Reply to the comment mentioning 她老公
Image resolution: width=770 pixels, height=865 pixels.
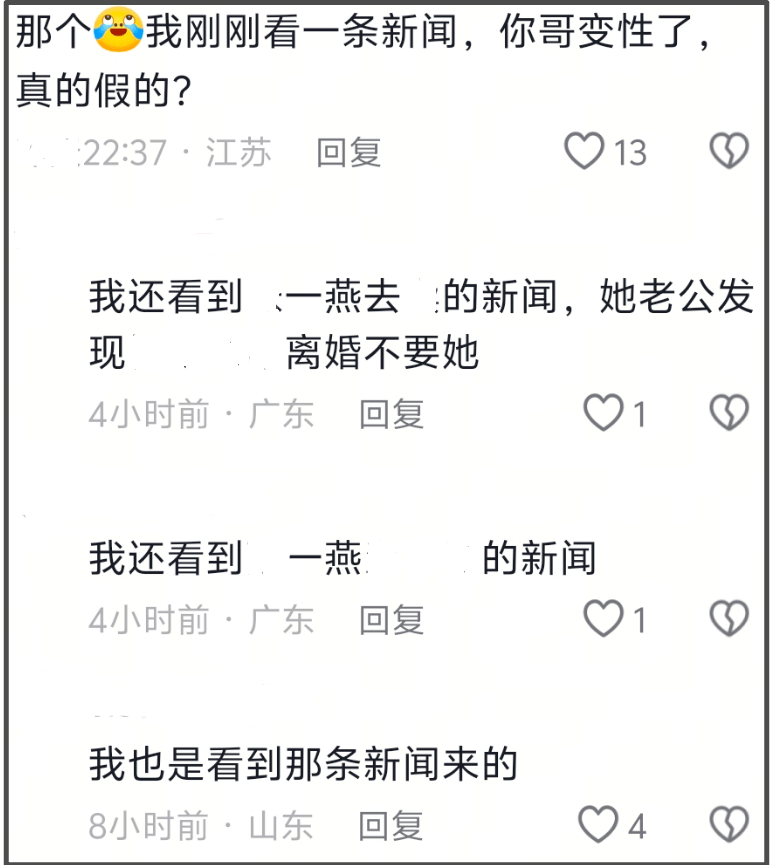(x=391, y=414)
